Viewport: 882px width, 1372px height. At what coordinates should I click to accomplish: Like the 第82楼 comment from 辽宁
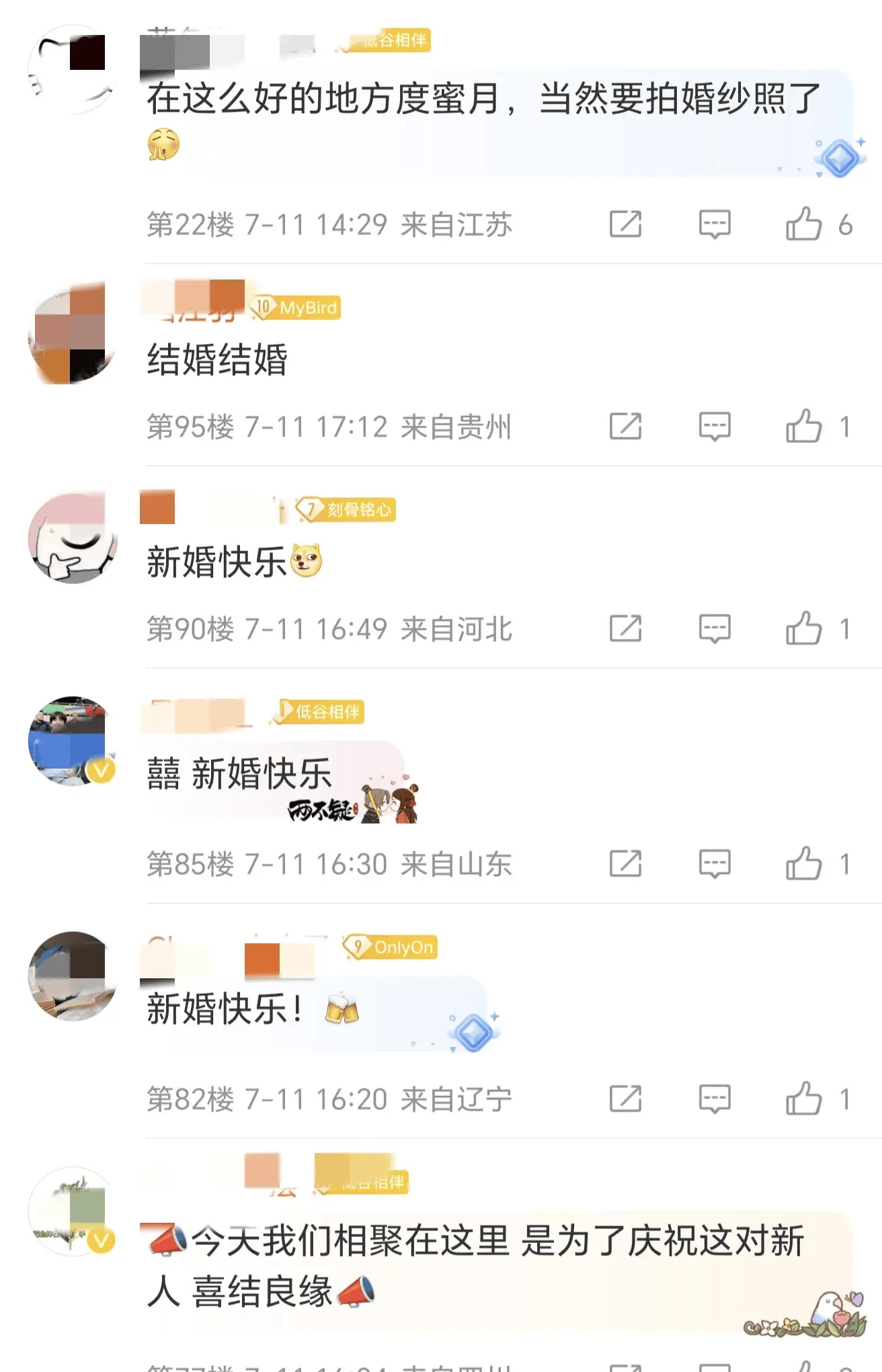(804, 1099)
